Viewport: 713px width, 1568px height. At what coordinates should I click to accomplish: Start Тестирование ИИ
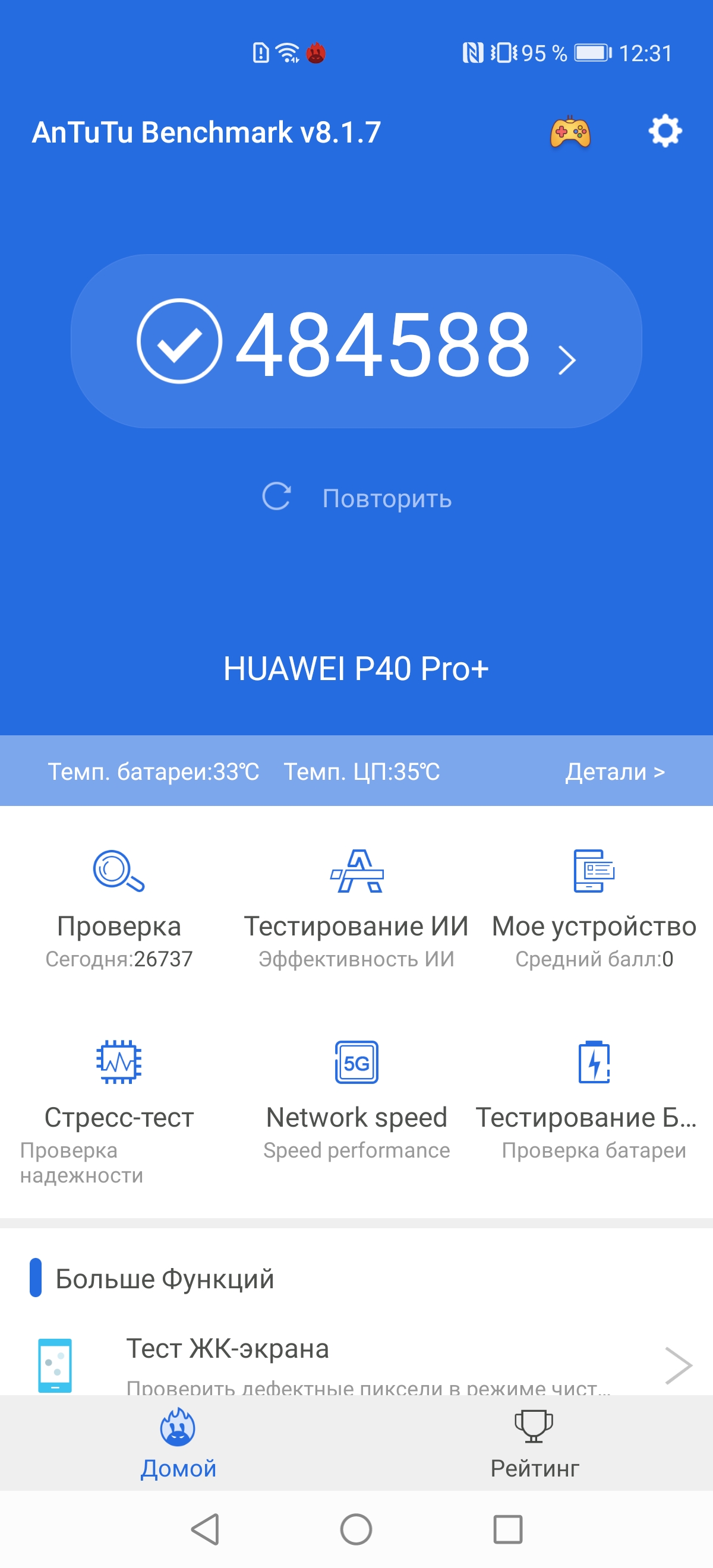(356, 908)
